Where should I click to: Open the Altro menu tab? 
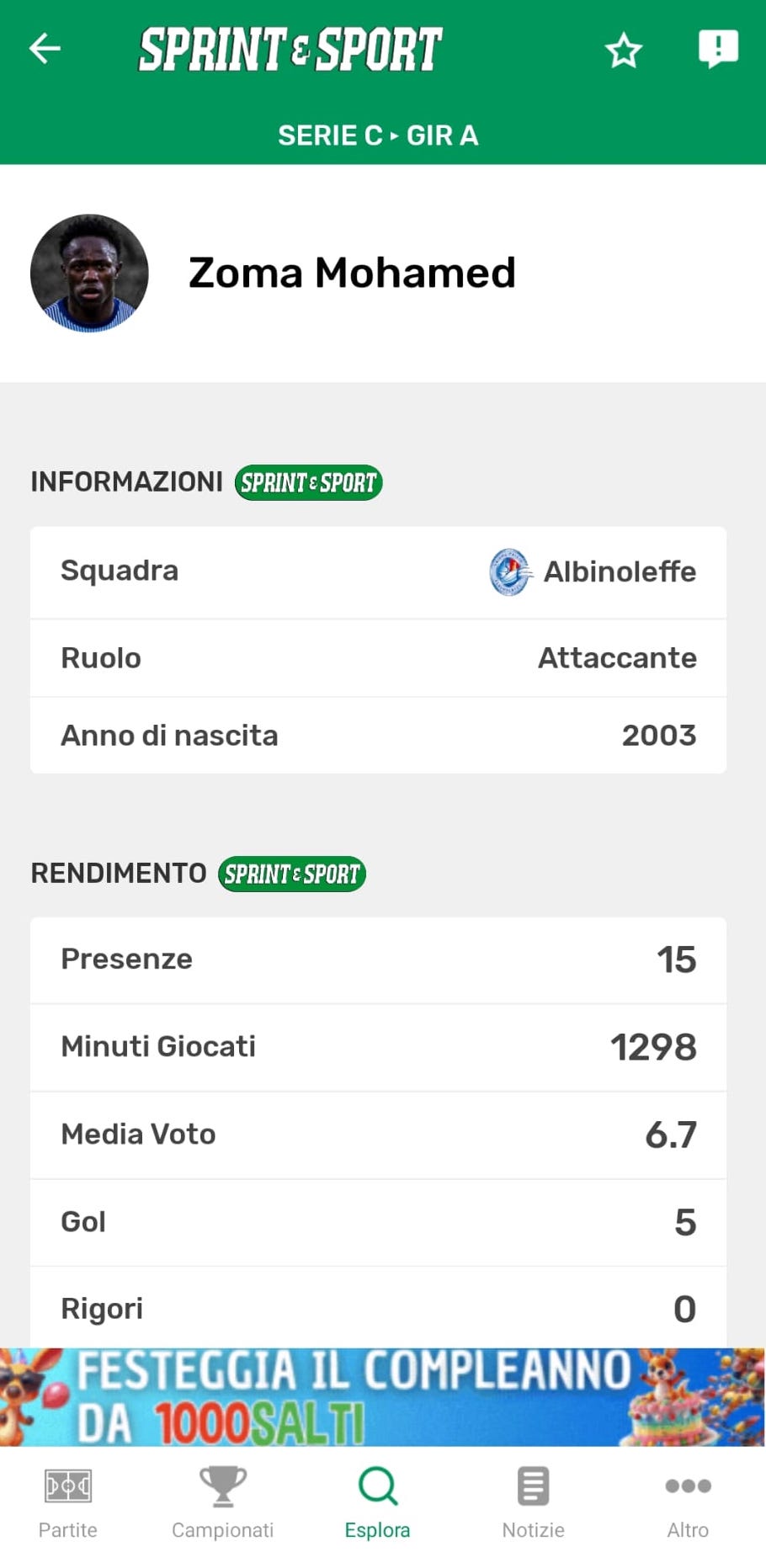click(x=688, y=1503)
